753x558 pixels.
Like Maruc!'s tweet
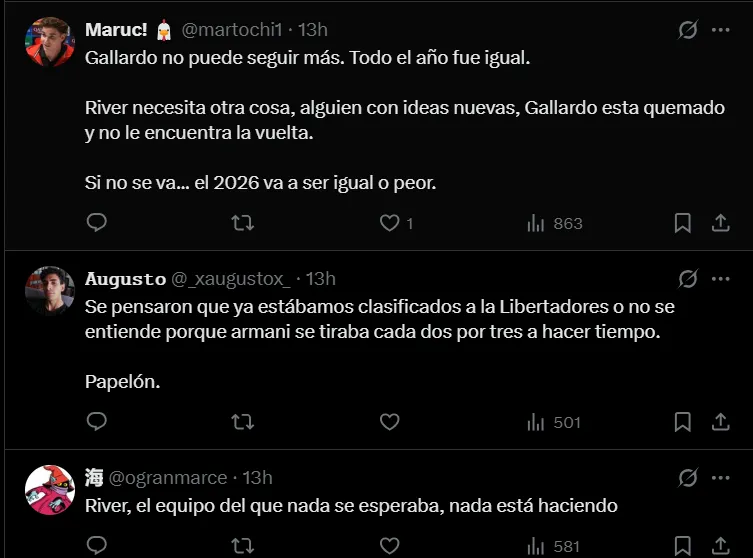pos(390,223)
